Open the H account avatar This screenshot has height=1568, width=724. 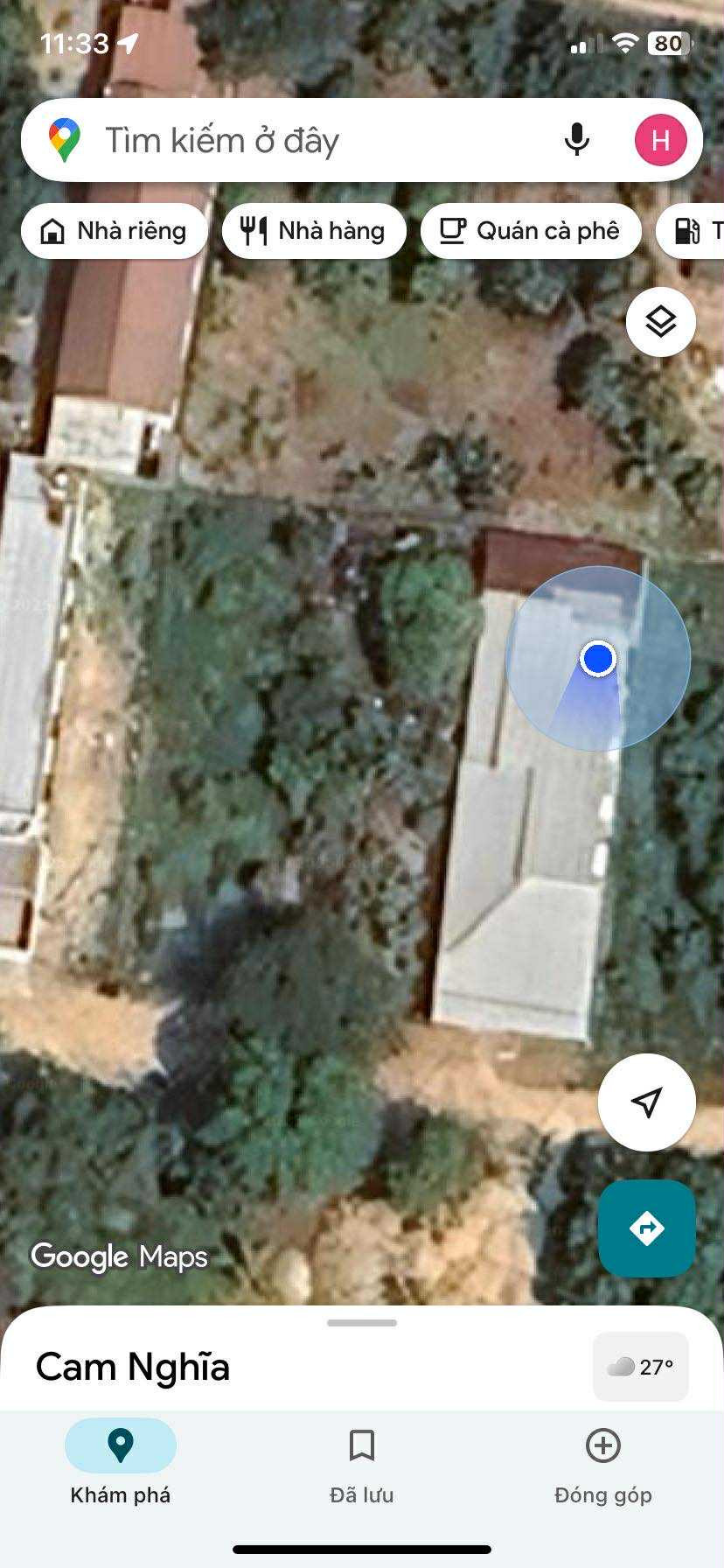(660, 140)
